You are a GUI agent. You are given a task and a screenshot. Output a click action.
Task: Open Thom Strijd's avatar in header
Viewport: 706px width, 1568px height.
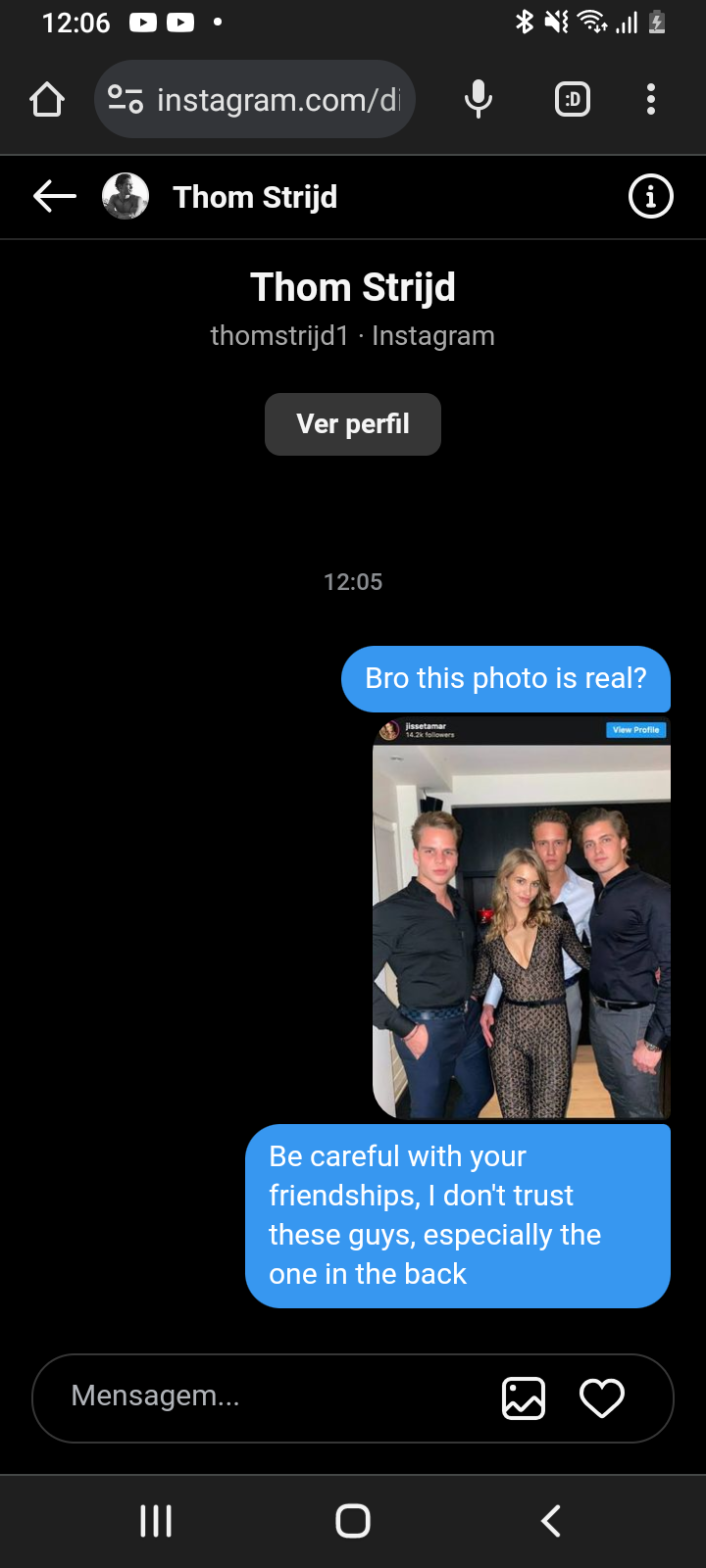(126, 196)
